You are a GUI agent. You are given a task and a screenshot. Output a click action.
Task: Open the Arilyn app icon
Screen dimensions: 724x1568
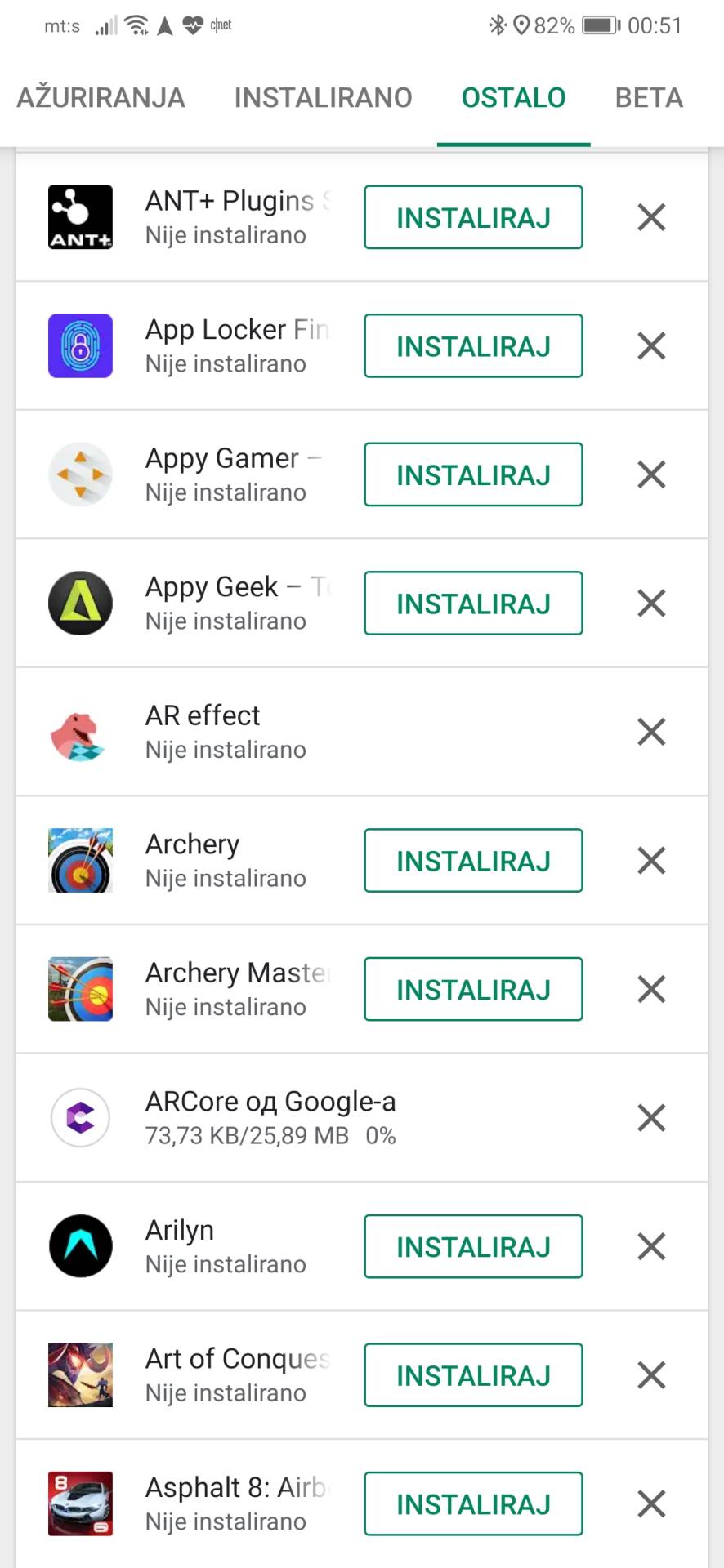(80, 1245)
